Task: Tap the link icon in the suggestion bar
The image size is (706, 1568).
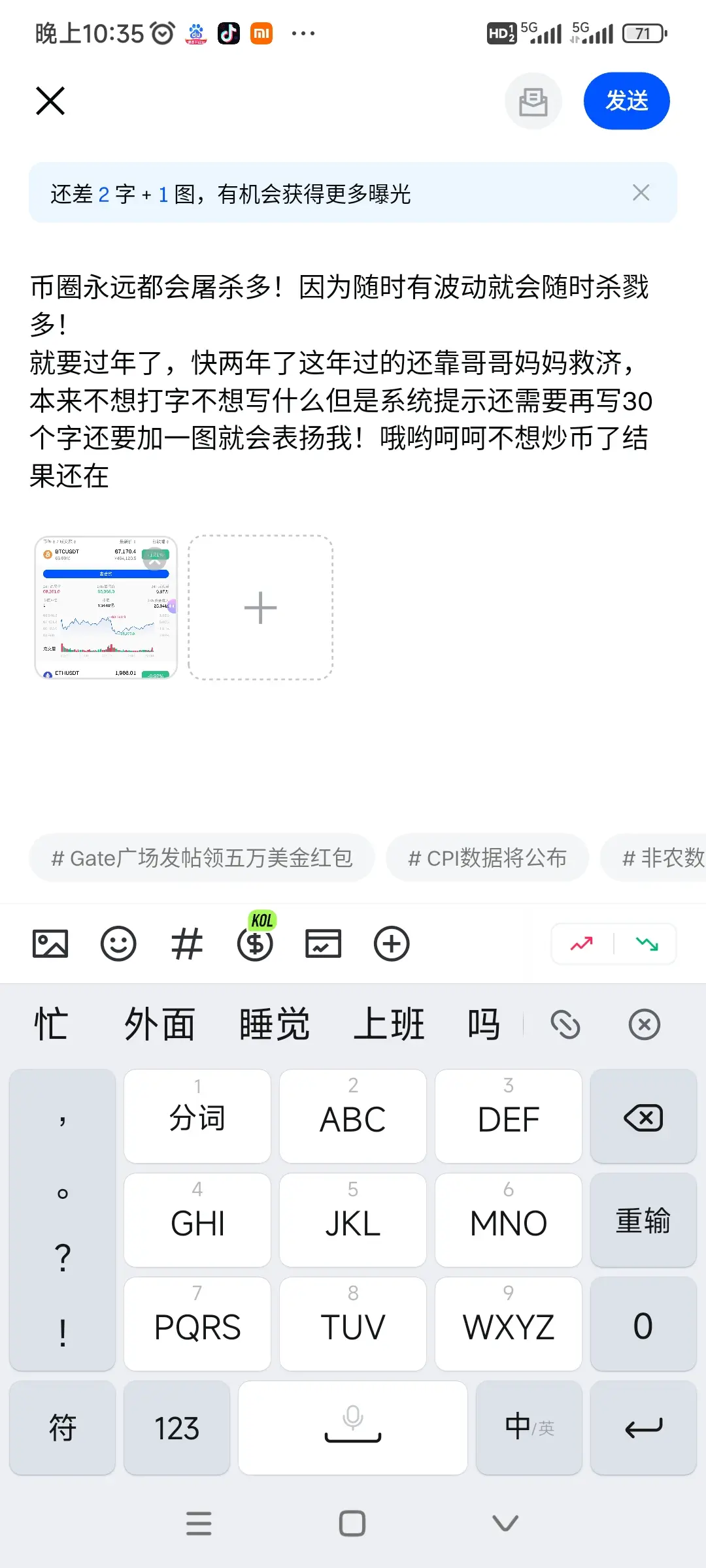Action: click(567, 1023)
